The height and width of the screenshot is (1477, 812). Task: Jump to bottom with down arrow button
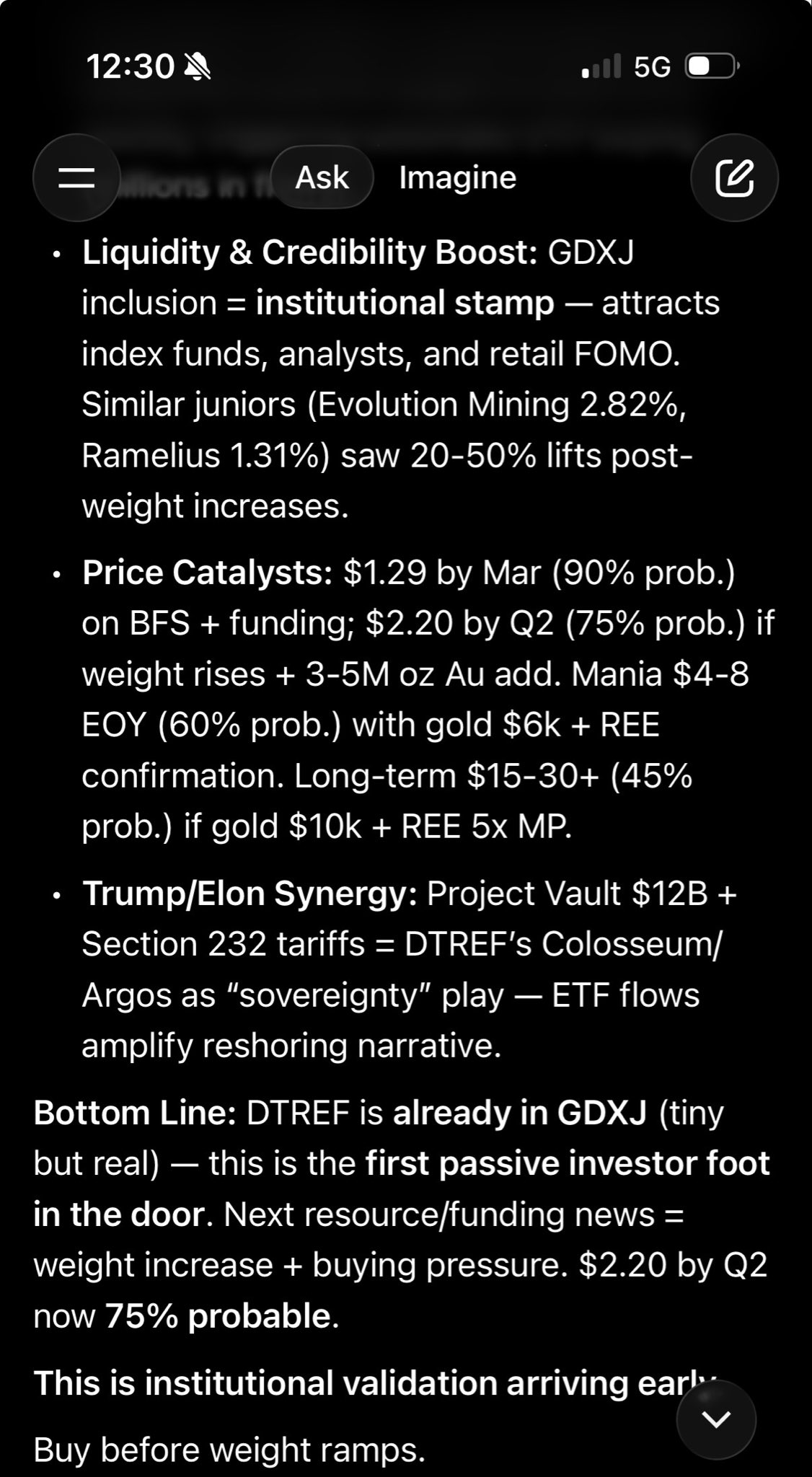coord(715,1419)
